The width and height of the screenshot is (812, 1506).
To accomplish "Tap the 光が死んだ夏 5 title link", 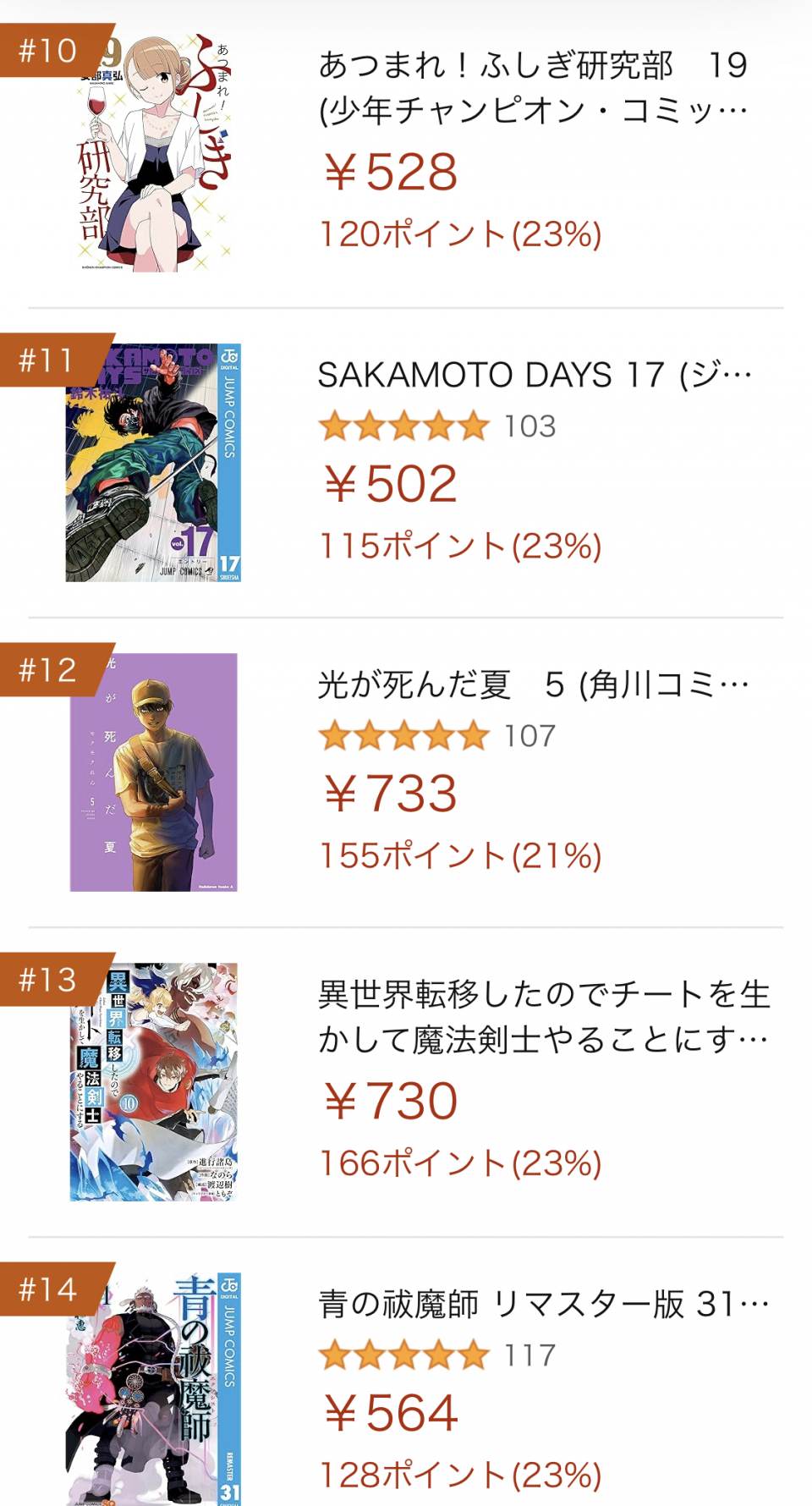I will click(533, 684).
